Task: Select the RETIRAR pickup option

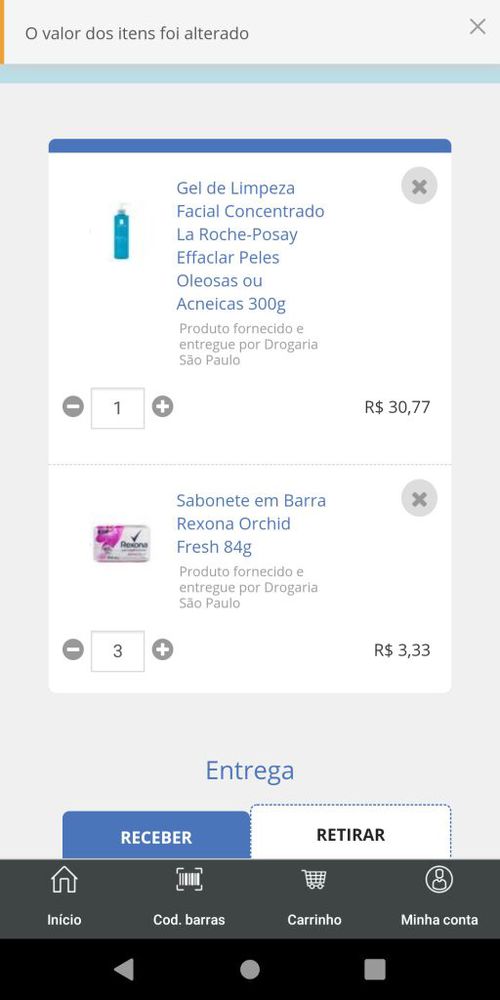Action: (x=350, y=834)
